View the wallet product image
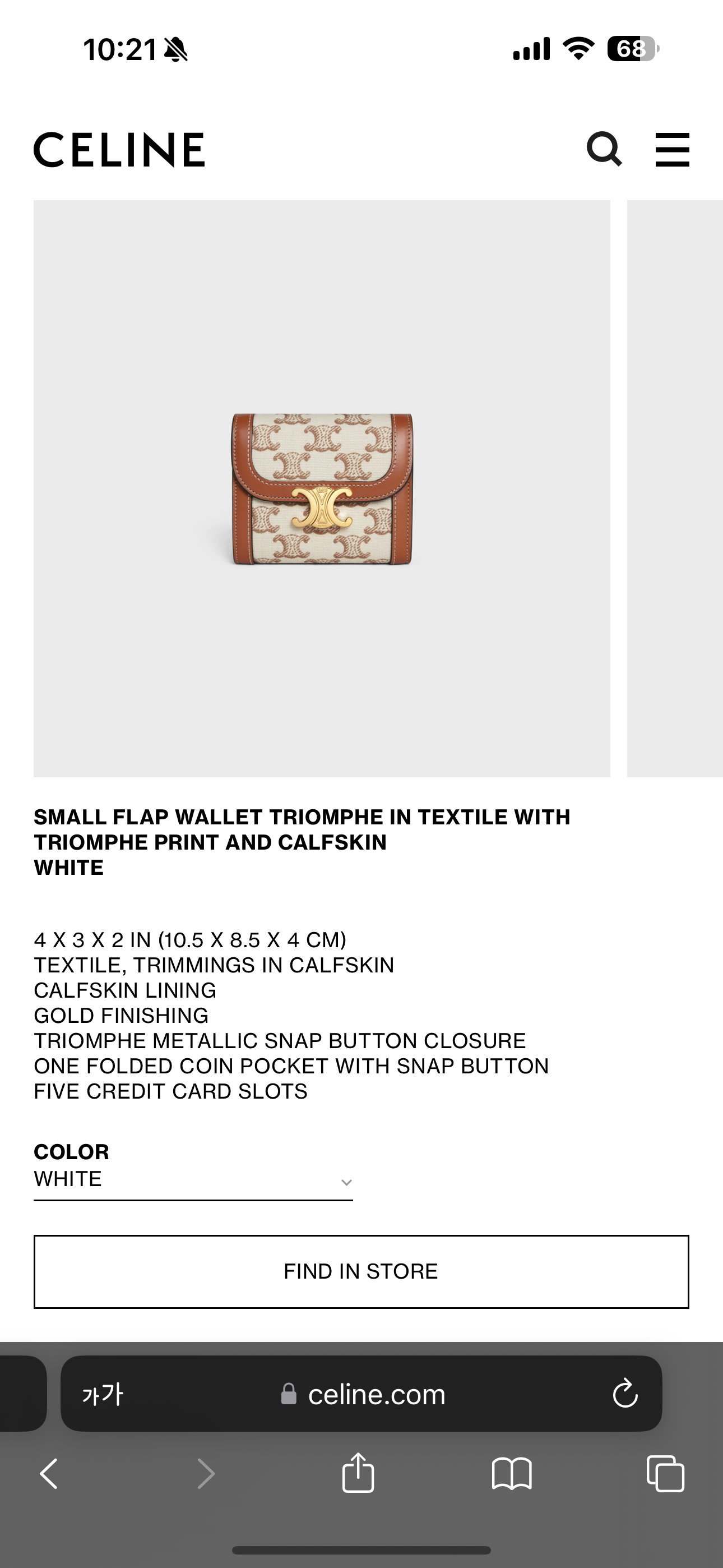The width and height of the screenshot is (723, 1568). [x=322, y=488]
